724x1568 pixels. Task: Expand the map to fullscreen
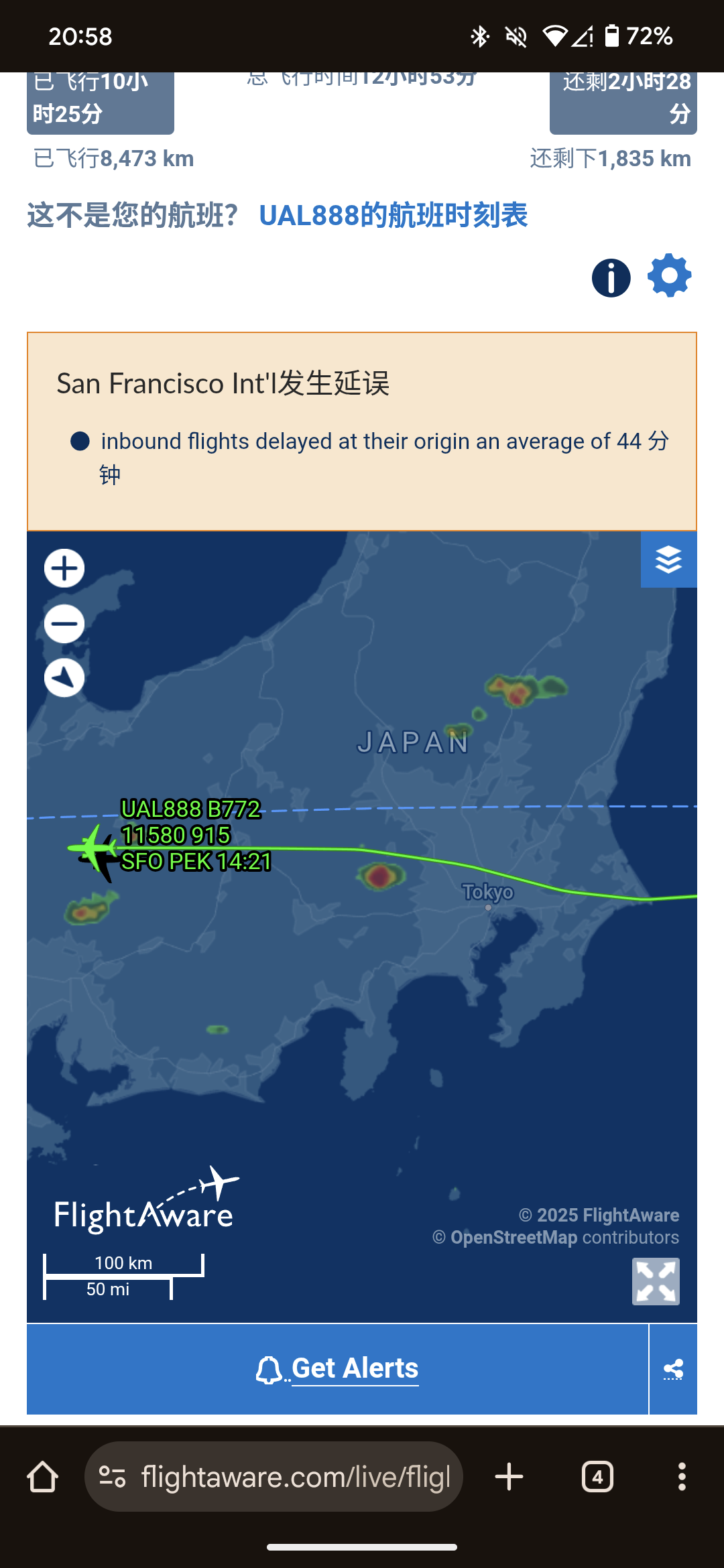(656, 1281)
